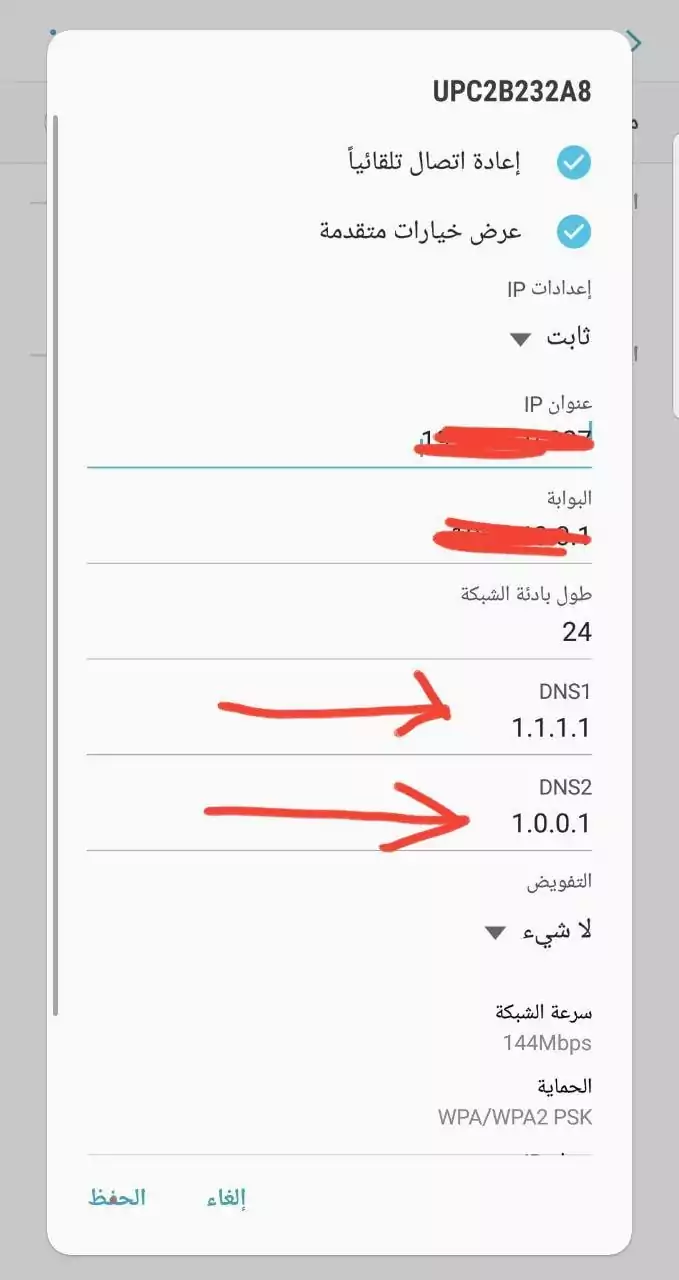This screenshot has width=679, height=1280.
Task: Save the network settings
Action: [x=117, y=1198]
